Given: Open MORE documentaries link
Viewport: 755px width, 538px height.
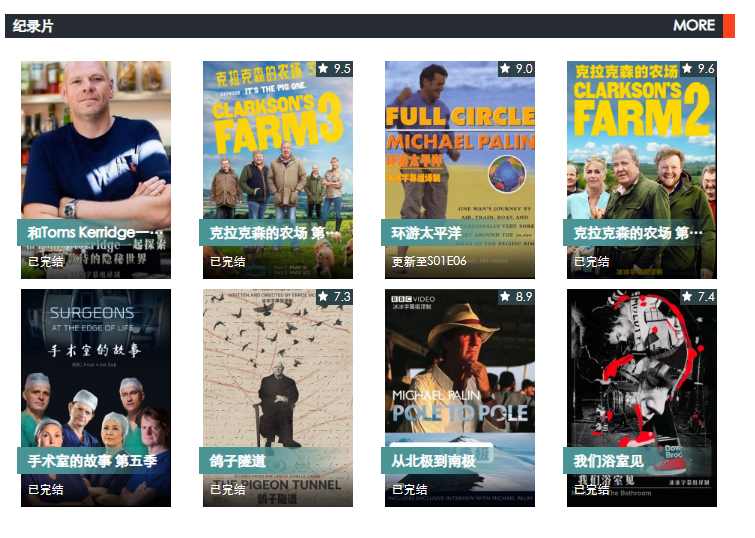Looking at the screenshot, I should [x=694, y=25].
